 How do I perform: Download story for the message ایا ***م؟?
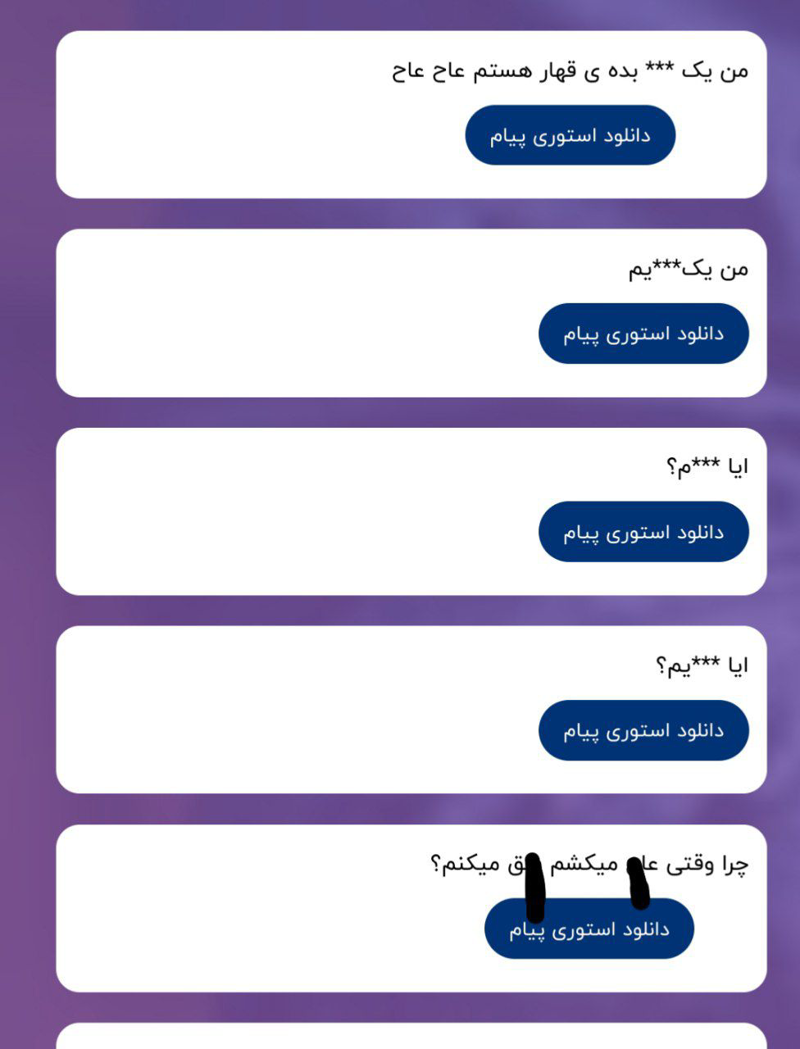point(643,532)
